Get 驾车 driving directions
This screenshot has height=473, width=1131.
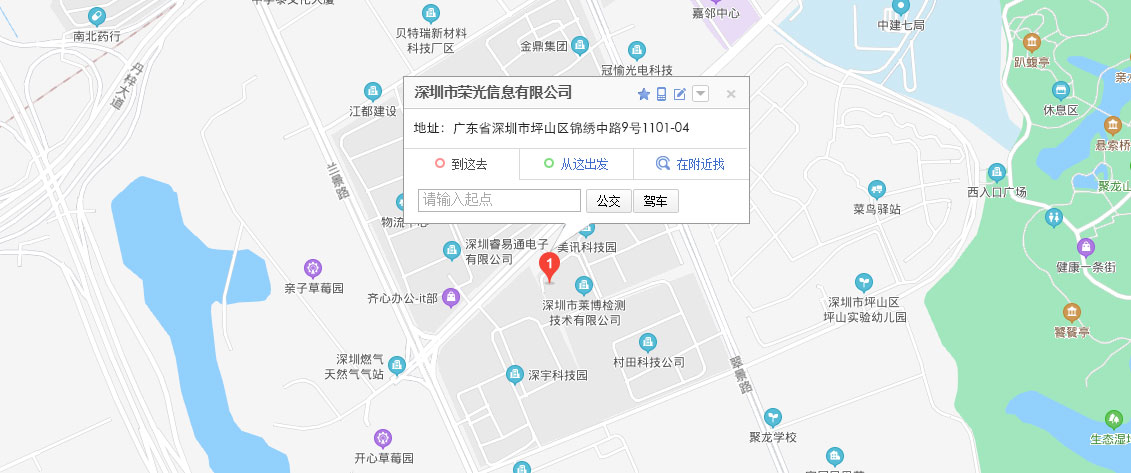656,201
